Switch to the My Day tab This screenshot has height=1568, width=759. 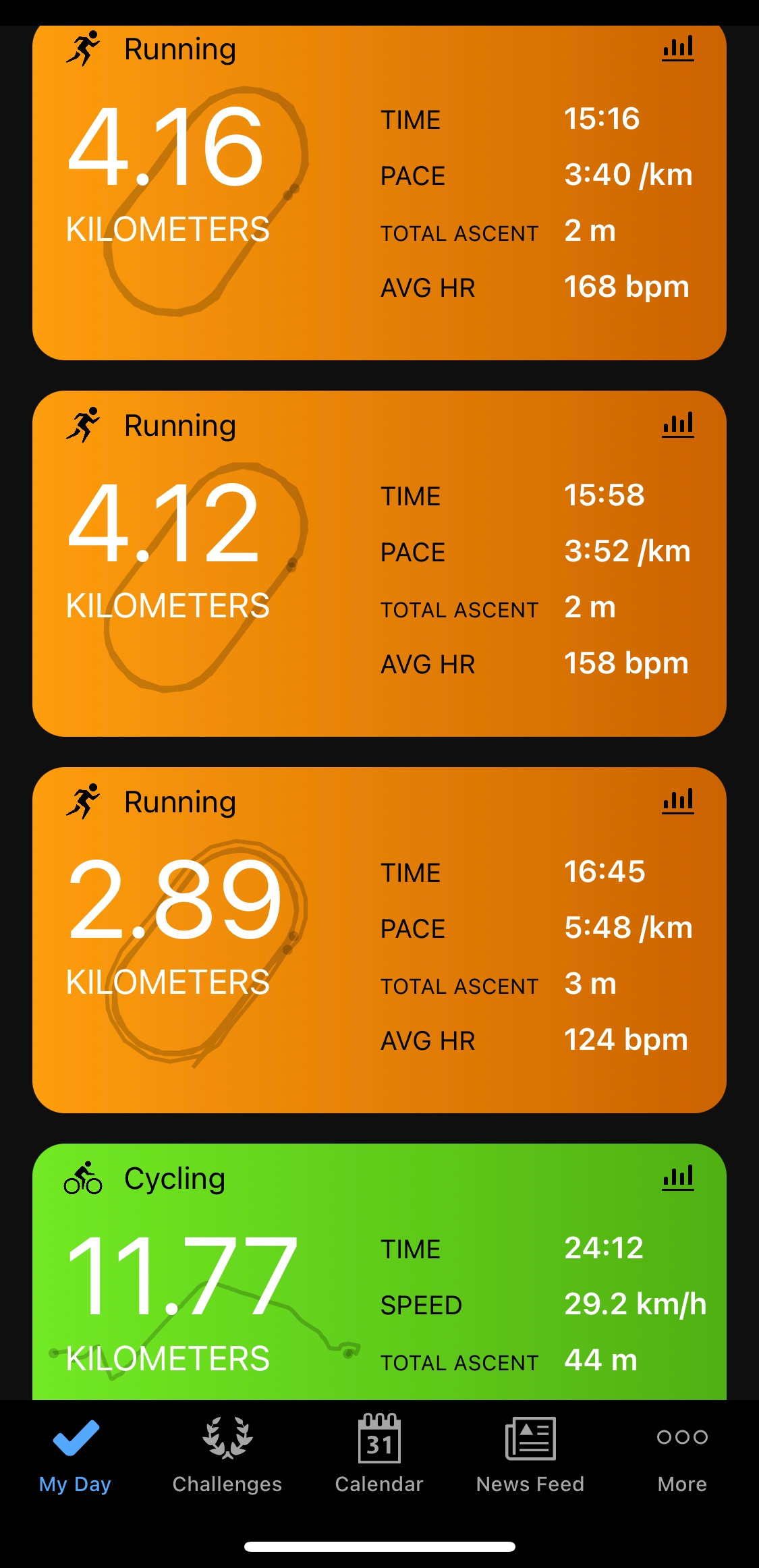click(x=75, y=1454)
